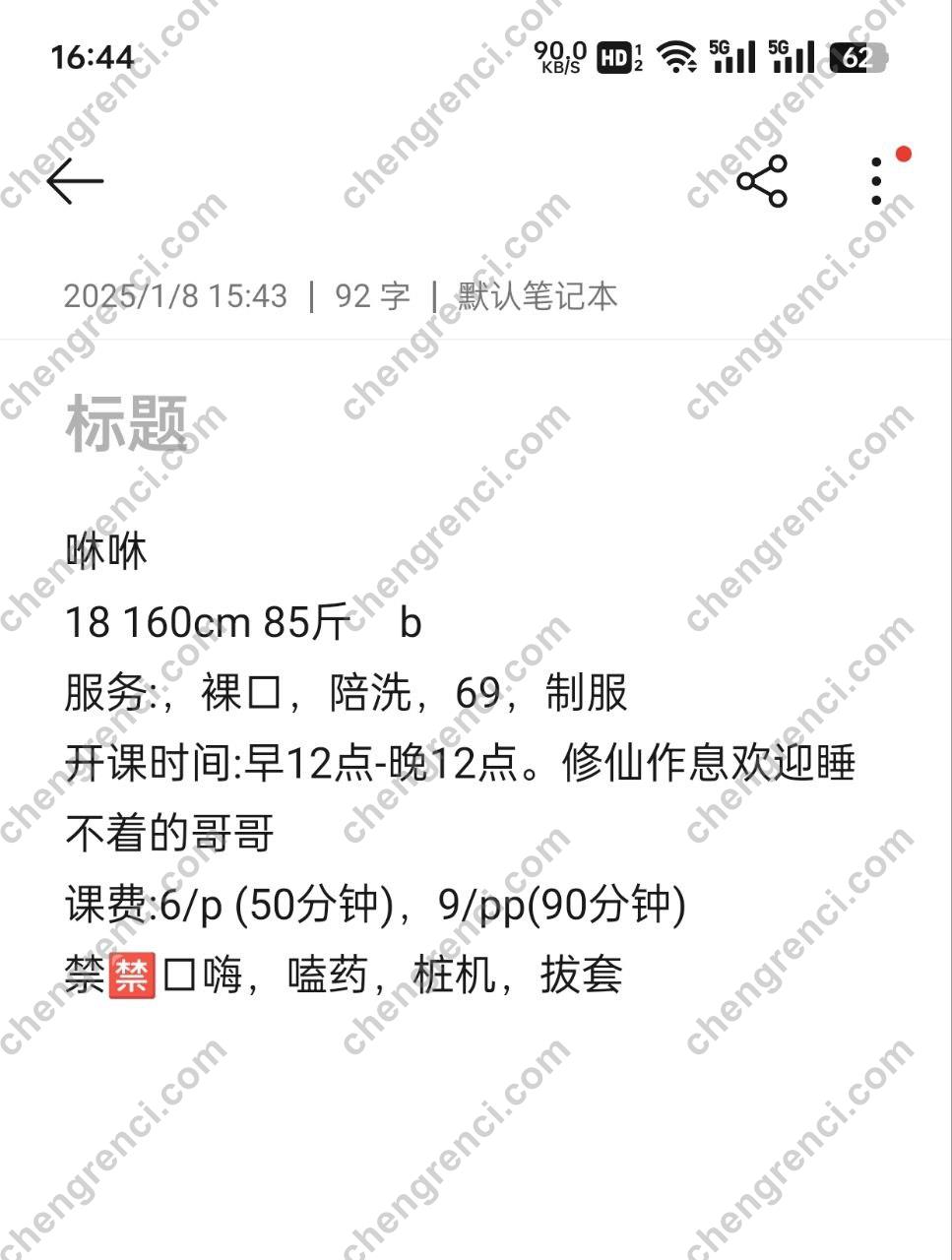Open the three-dot overflow menu

point(876,181)
